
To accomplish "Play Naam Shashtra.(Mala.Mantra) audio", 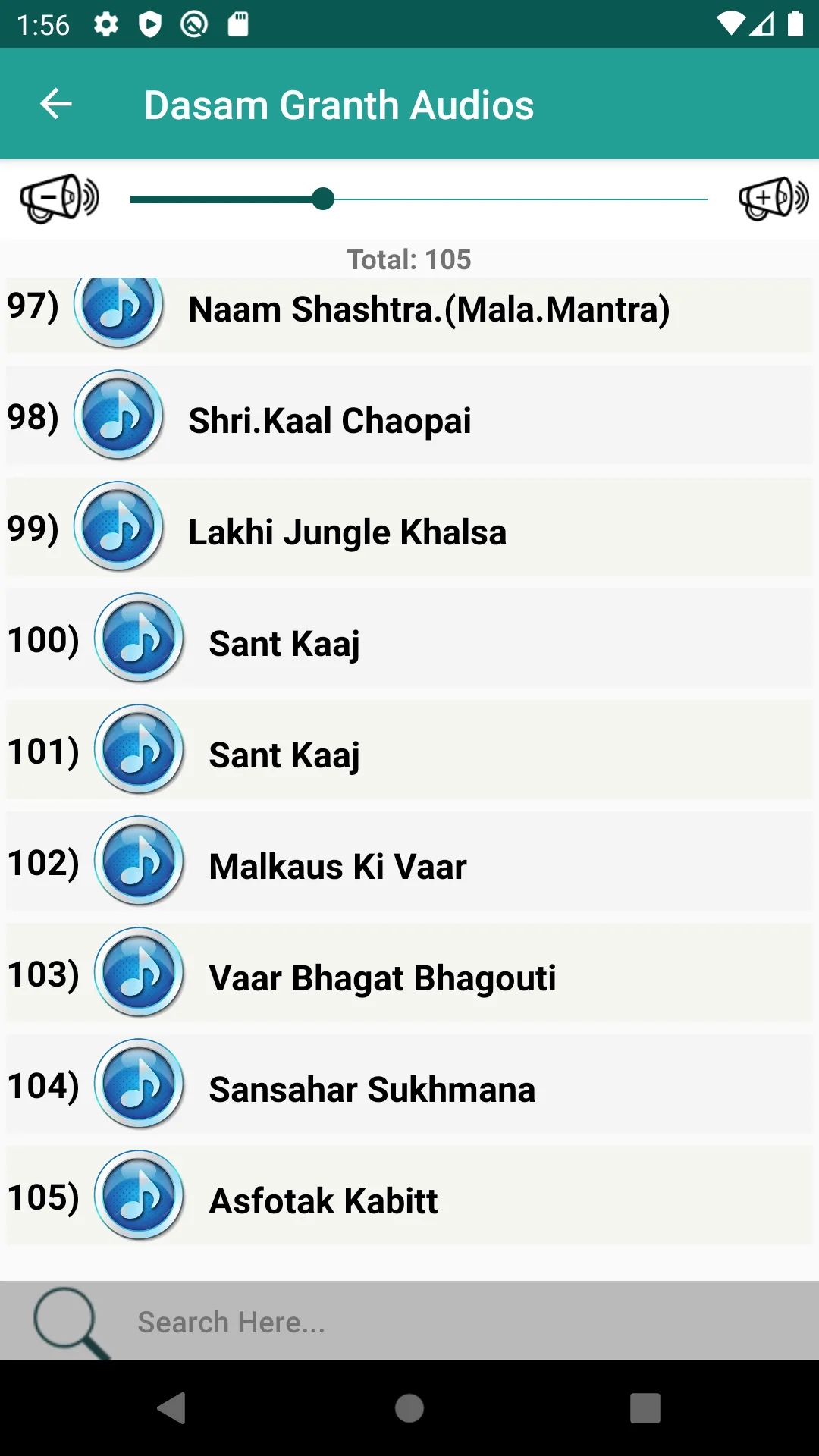I will click(428, 311).
